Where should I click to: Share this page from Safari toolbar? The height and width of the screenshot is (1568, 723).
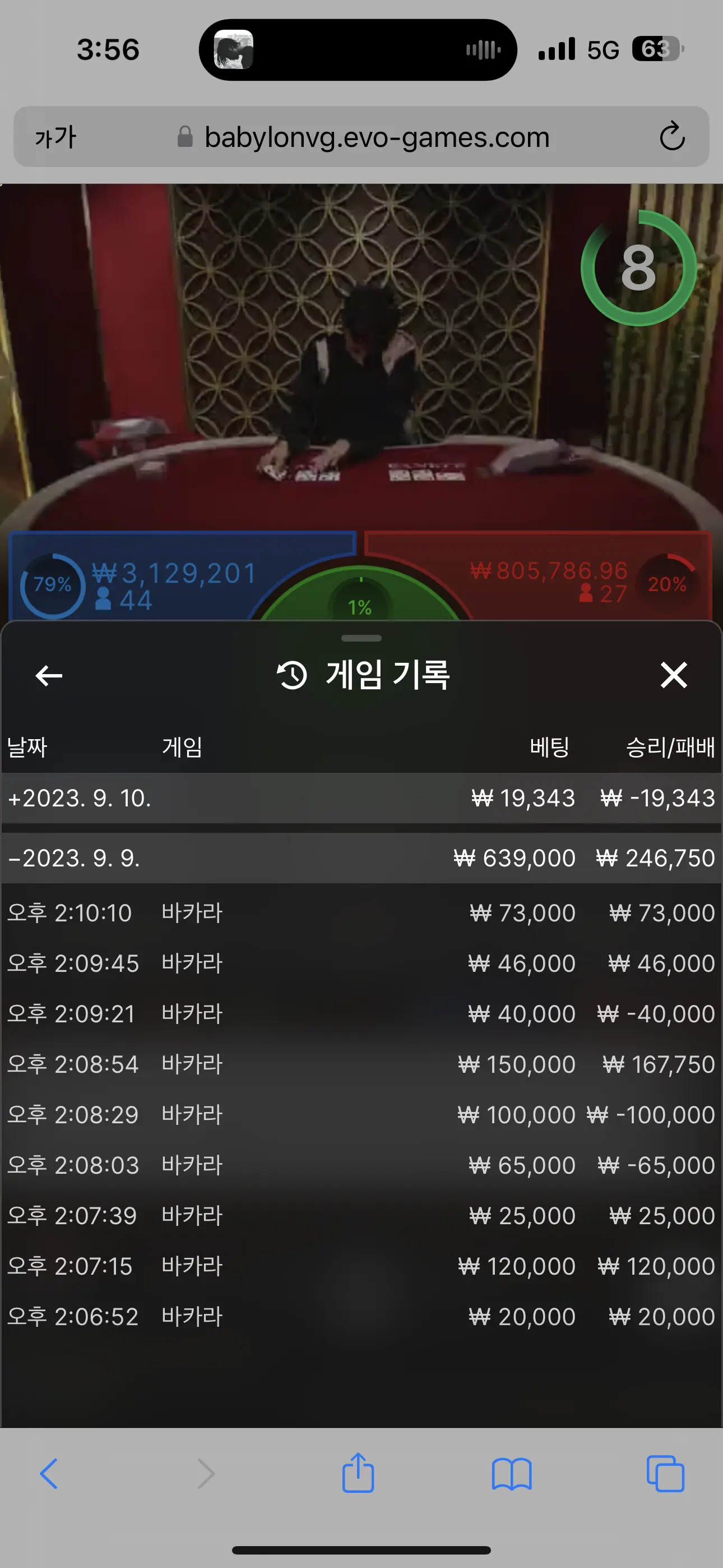point(358,1473)
